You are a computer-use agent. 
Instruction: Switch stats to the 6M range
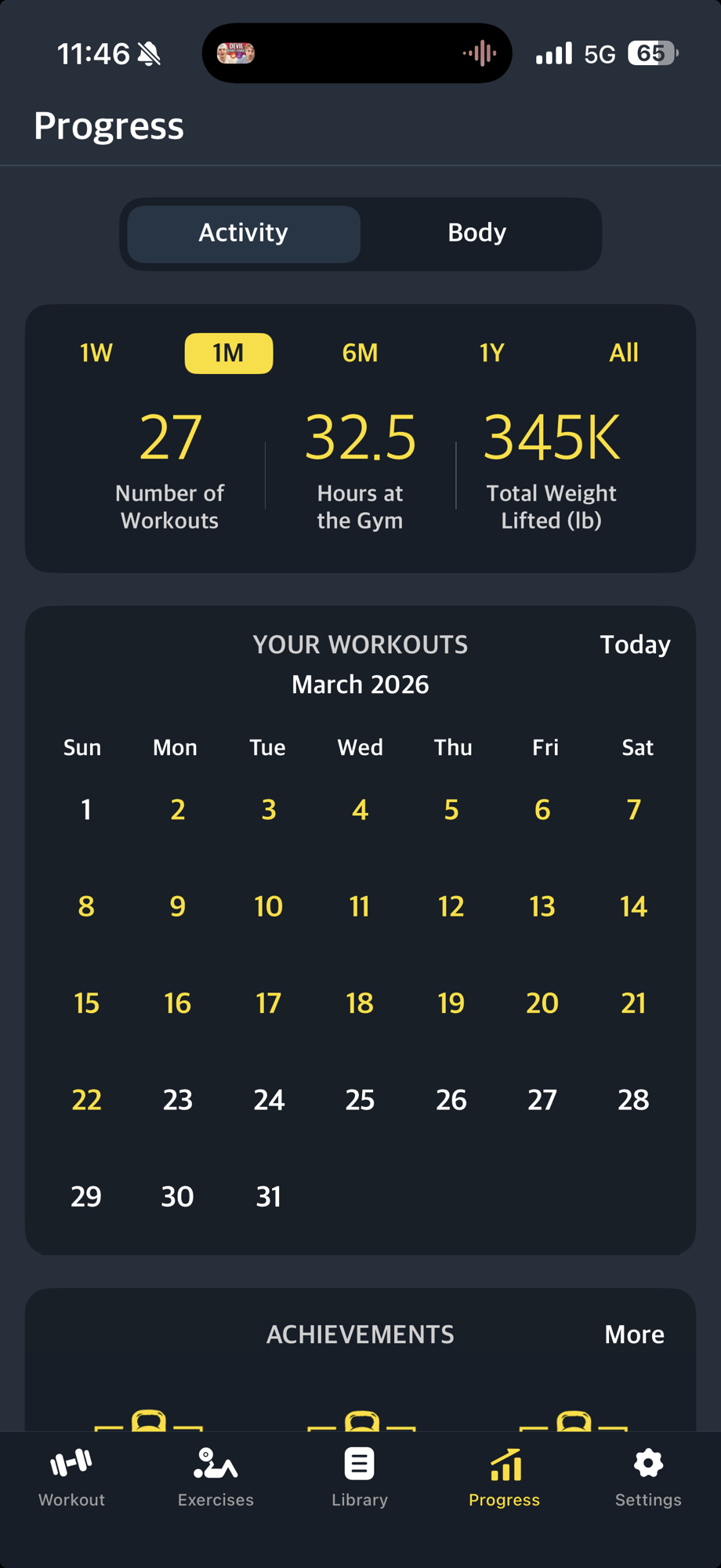pyautogui.click(x=360, y=353)
